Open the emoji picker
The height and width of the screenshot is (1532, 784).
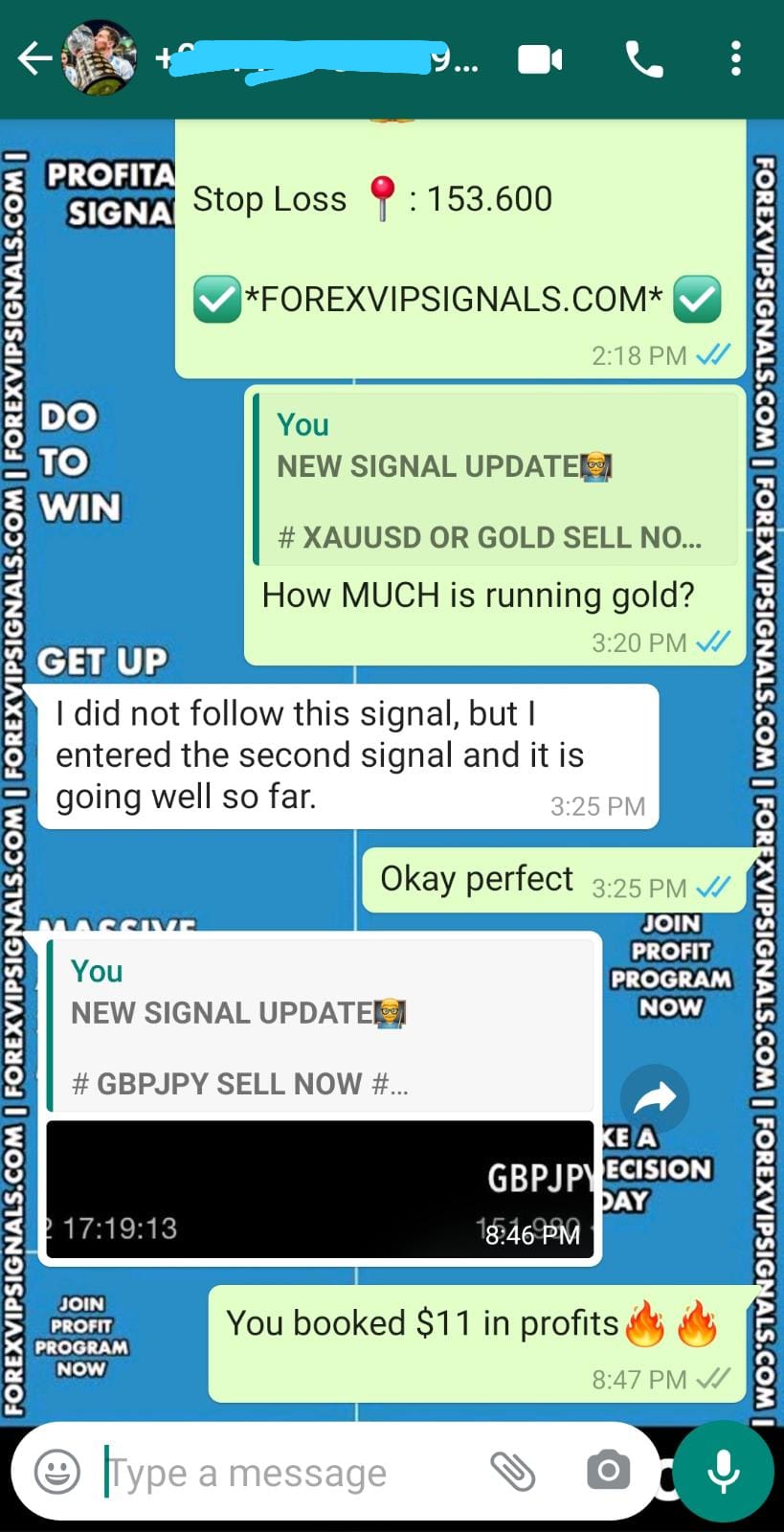coord(57,1472)
